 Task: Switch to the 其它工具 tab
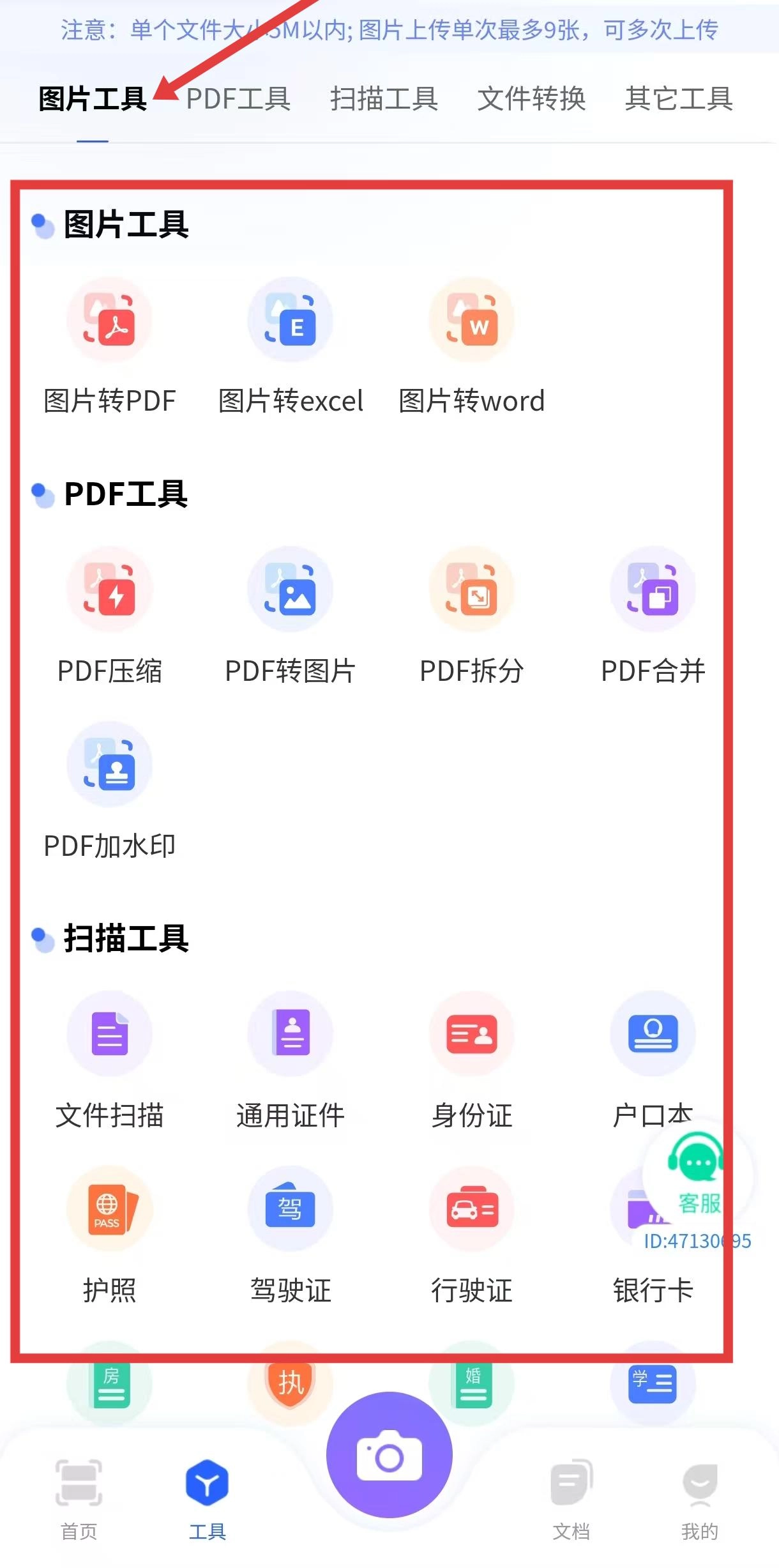tap(678, 99)
